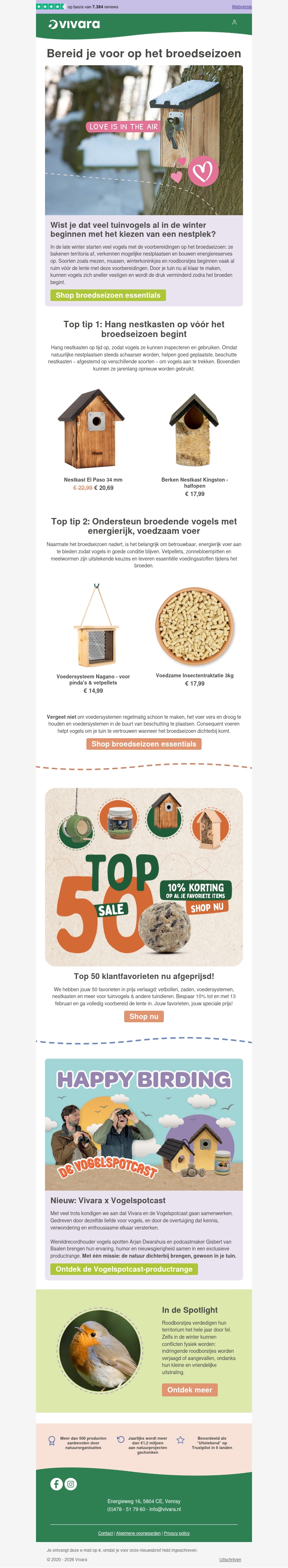Open Algemene voorwaarden link
The height and width of the screenshot is (1568, 288).
pos(138,1533)
